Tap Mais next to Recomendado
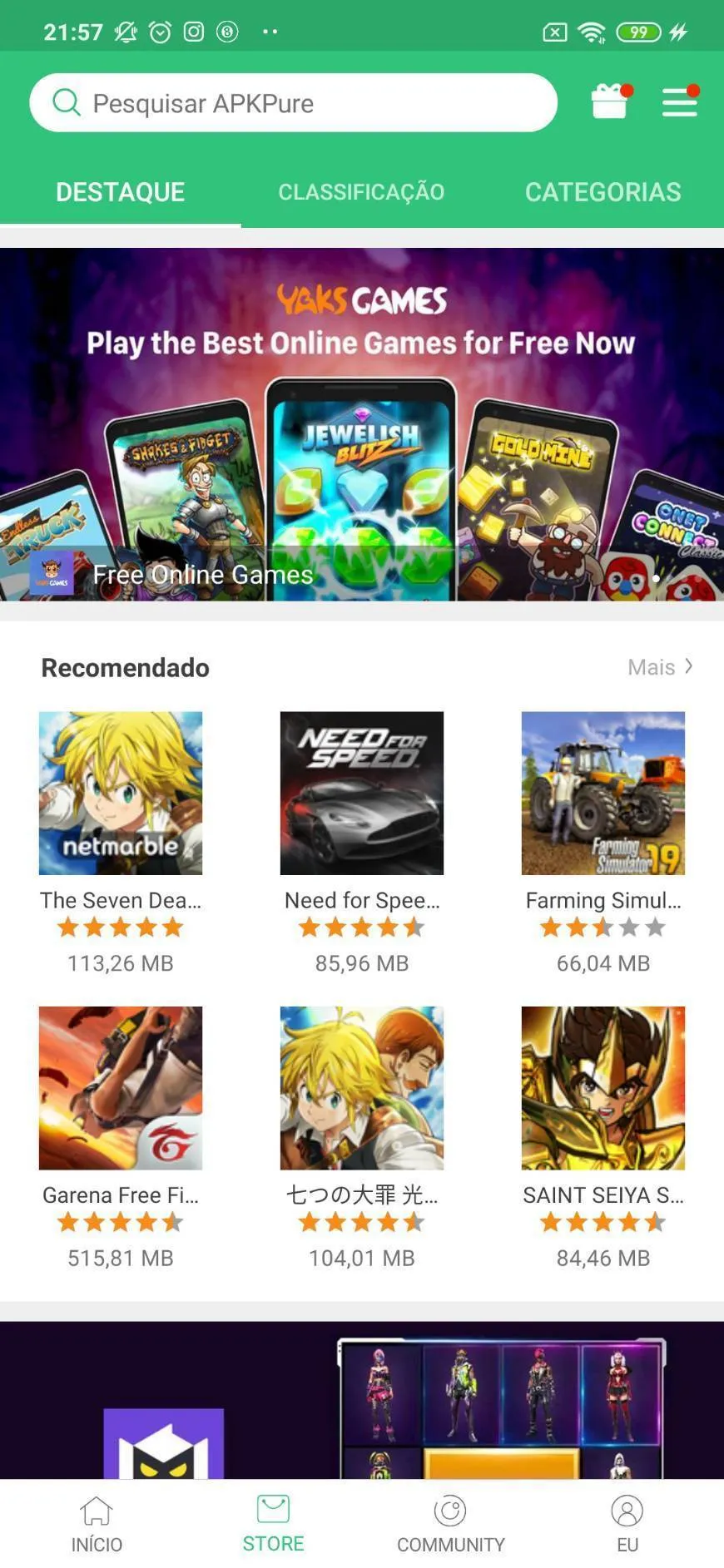Screen dimensions: 724x1568 point(660,667)
